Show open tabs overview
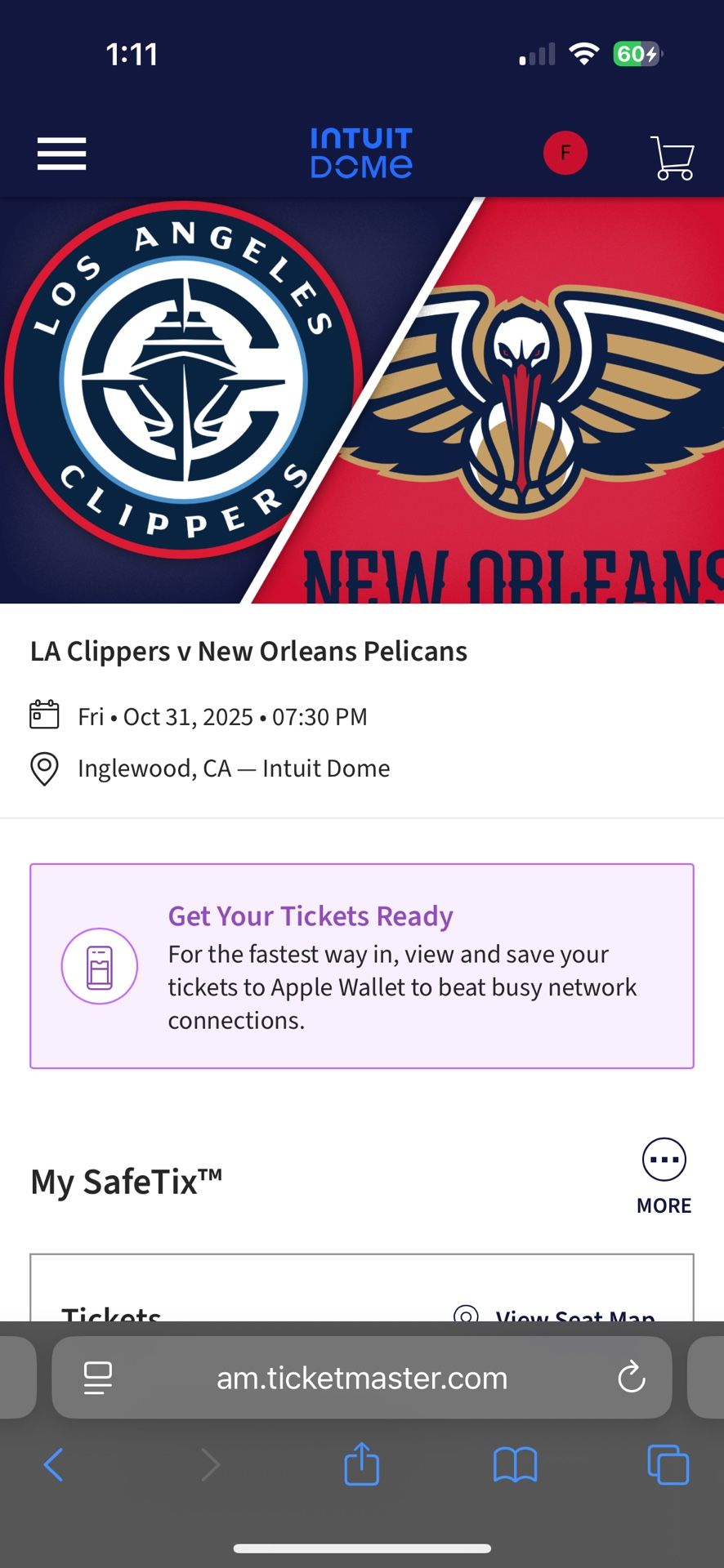724x1568 pixels. click(x=668, y=1465)
